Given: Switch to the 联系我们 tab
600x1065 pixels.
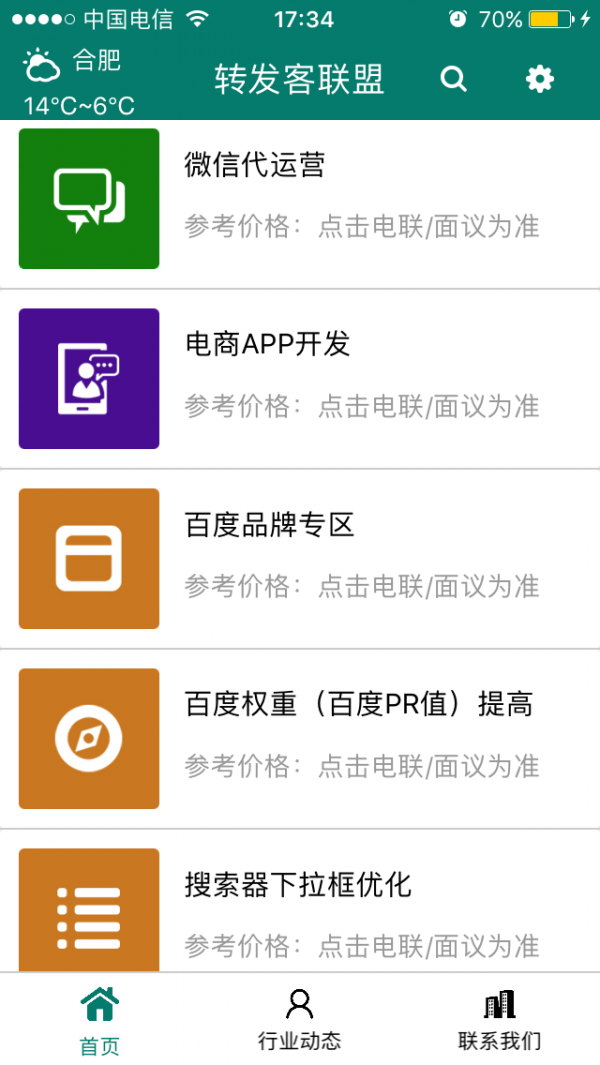Looking at the screenshot, I should pyautogui.click(x=499, y=1020).
